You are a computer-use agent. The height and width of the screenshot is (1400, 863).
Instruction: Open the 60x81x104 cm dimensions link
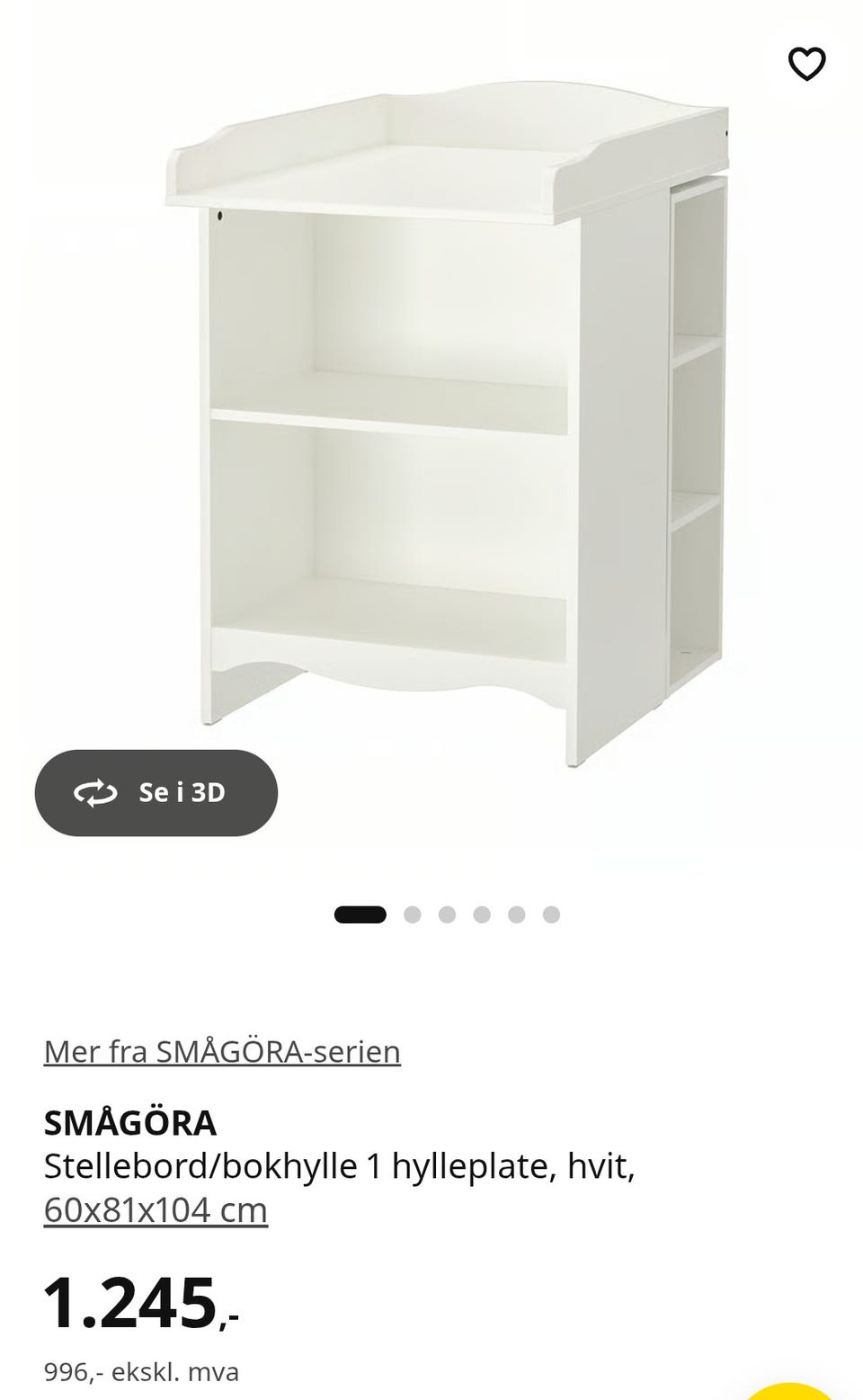pos(156,1210)
